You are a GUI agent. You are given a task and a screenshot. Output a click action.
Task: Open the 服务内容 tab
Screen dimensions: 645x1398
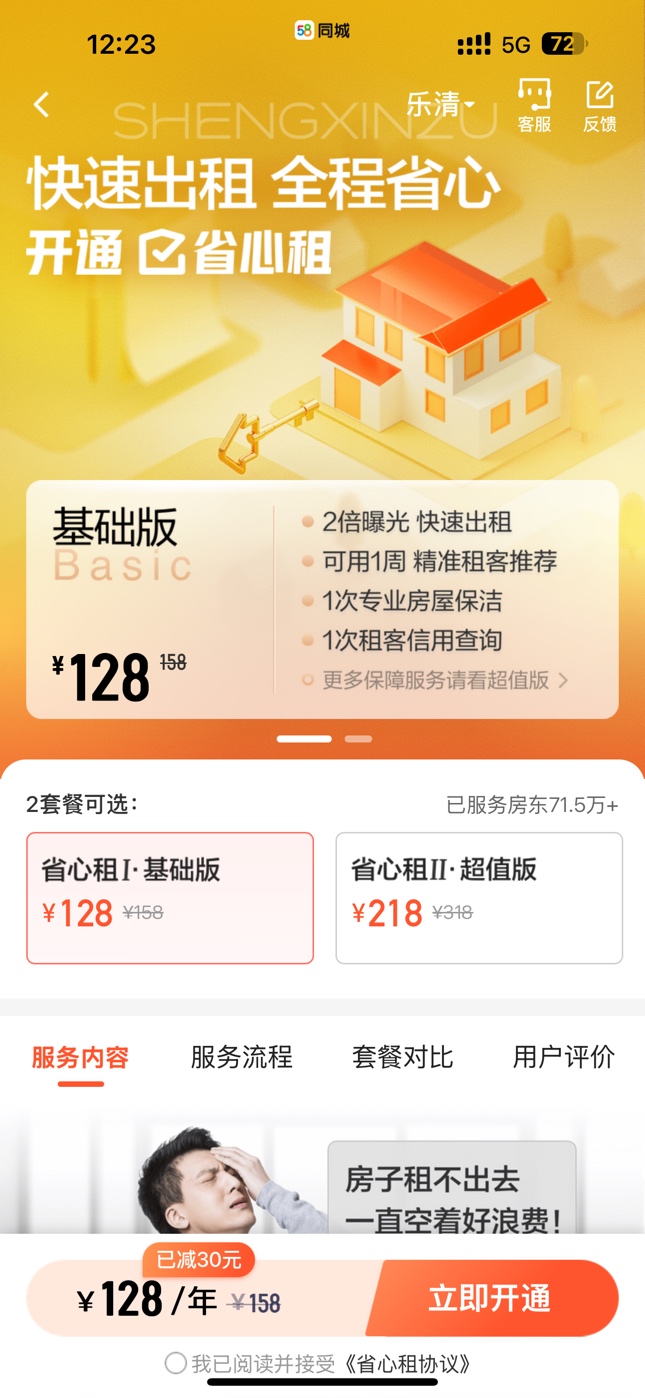tap(80, 1057)
